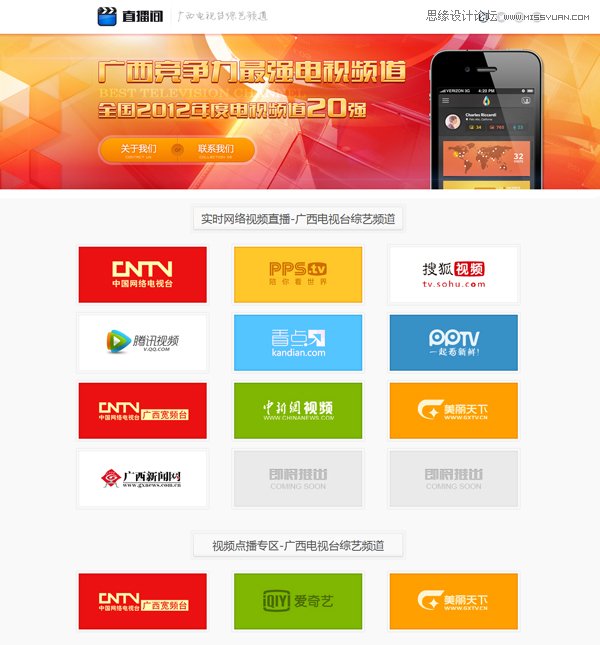Open the 看点 kandian.com tile

(x=298, y=342)
